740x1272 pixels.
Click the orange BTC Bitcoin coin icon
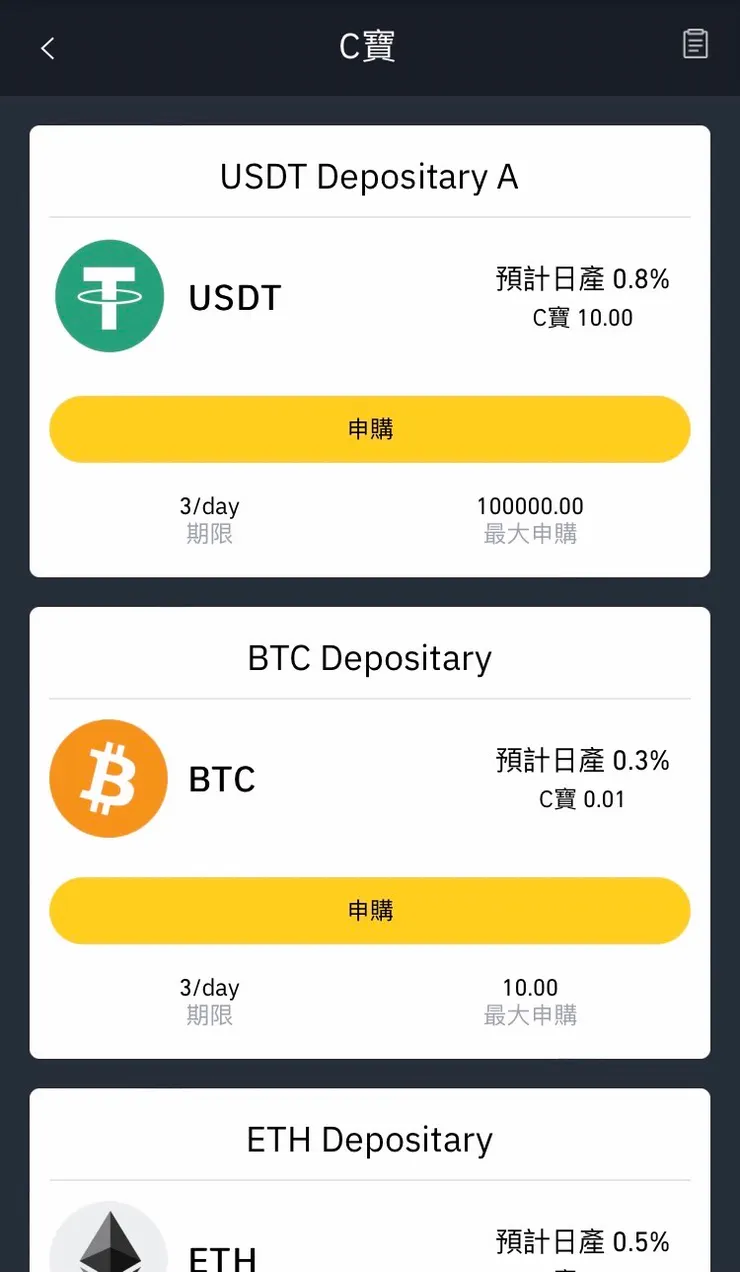108,778
